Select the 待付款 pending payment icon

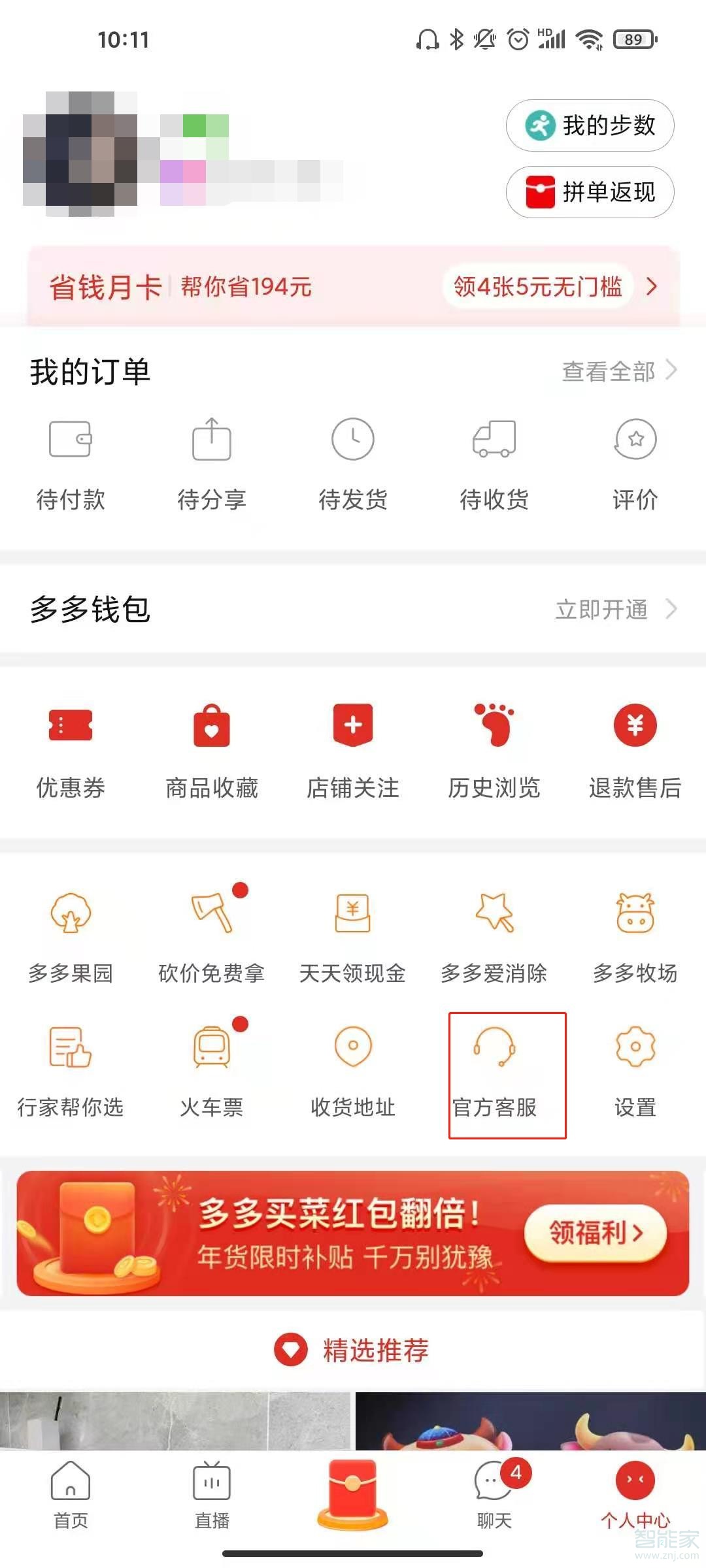click(x=70, y=464)
